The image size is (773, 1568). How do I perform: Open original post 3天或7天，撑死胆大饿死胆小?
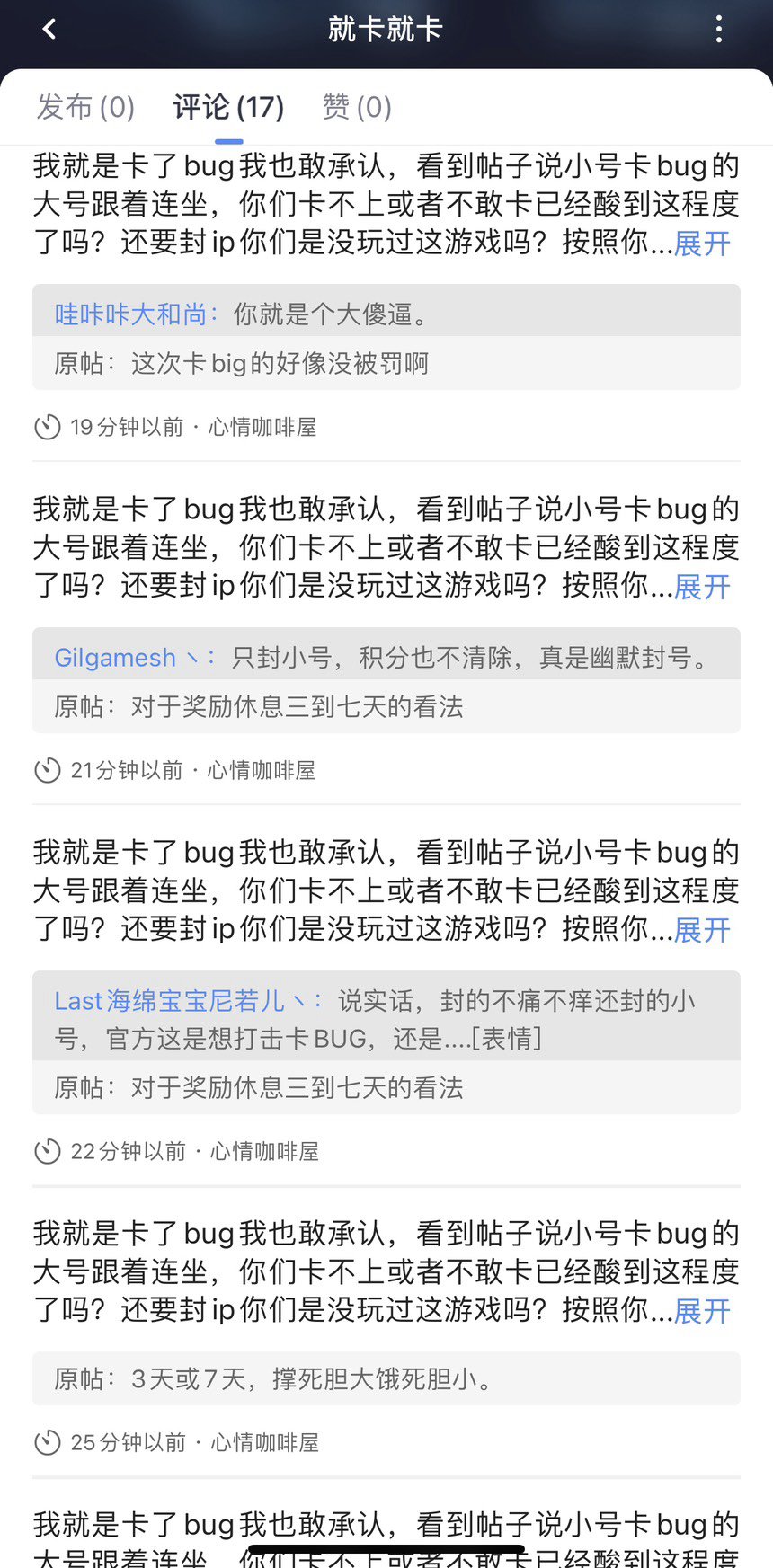pyautogui.click(x=386, y=1378)
